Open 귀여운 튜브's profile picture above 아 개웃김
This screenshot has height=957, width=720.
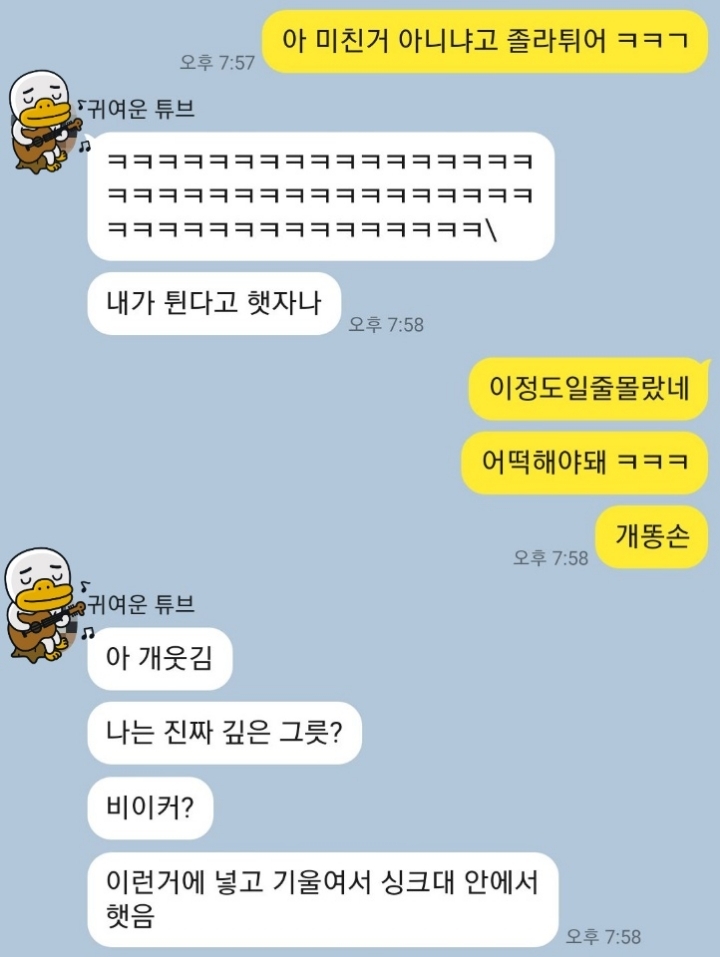click(x=46, y=603)
